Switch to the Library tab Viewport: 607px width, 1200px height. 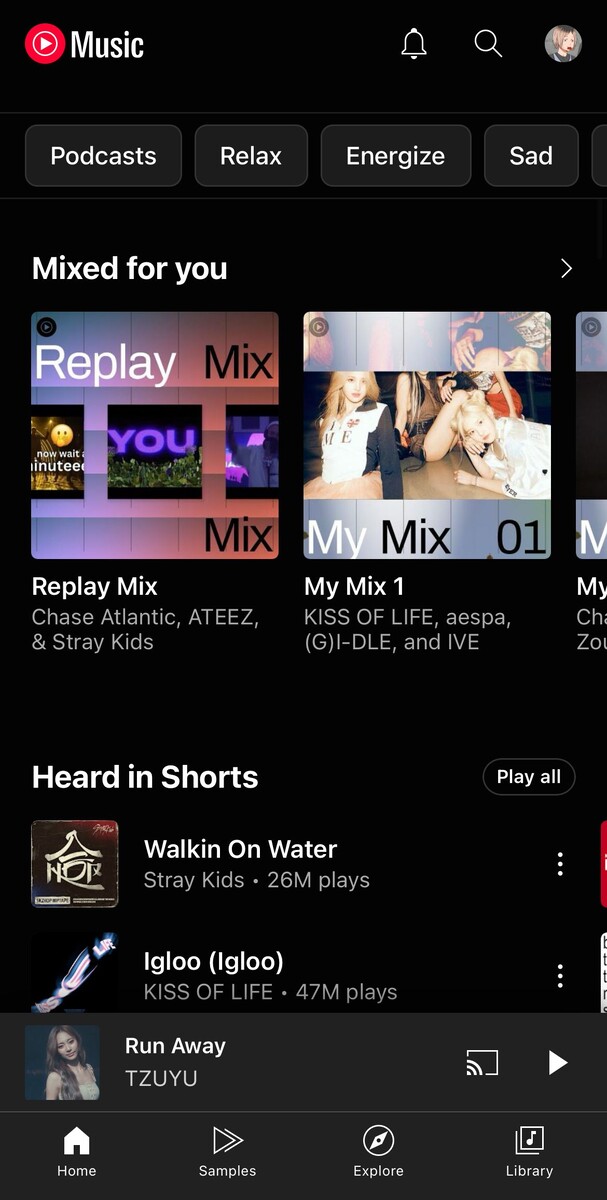pyautogui.click(x=529, y=1152)
